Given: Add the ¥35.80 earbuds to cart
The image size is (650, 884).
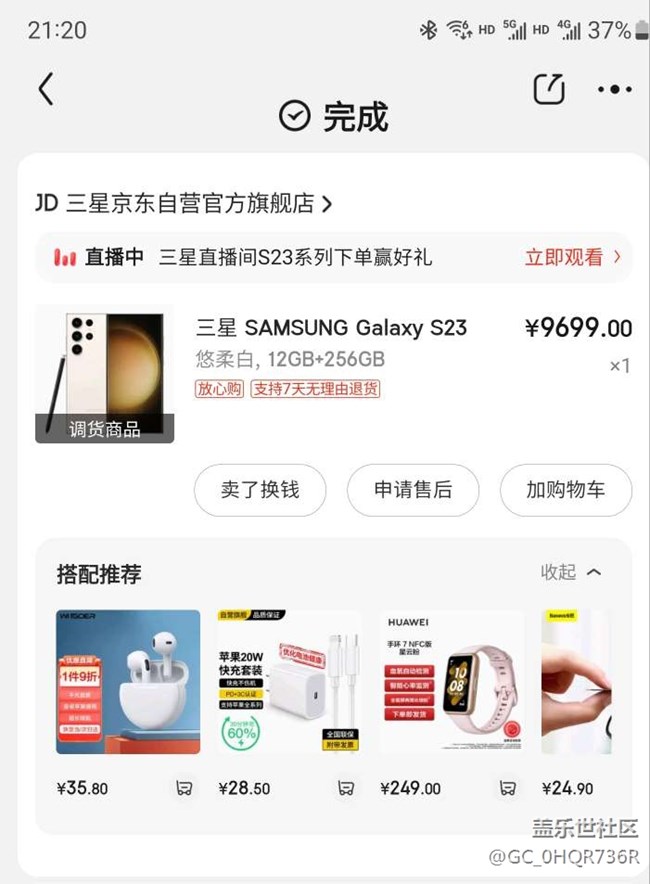Looking at the screenshot, I should coord(184,788).
